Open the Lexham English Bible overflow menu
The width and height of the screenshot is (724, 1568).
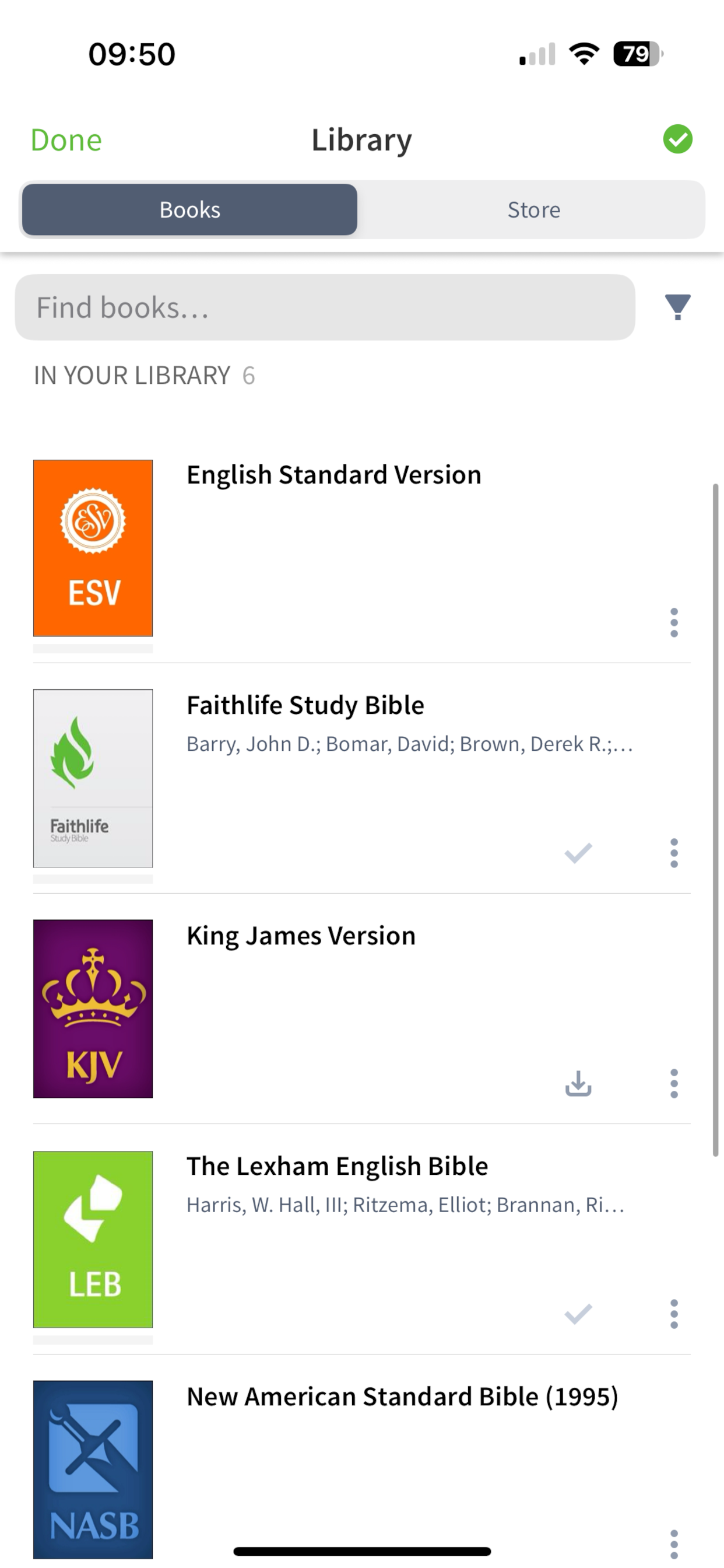click(674, 1314)
